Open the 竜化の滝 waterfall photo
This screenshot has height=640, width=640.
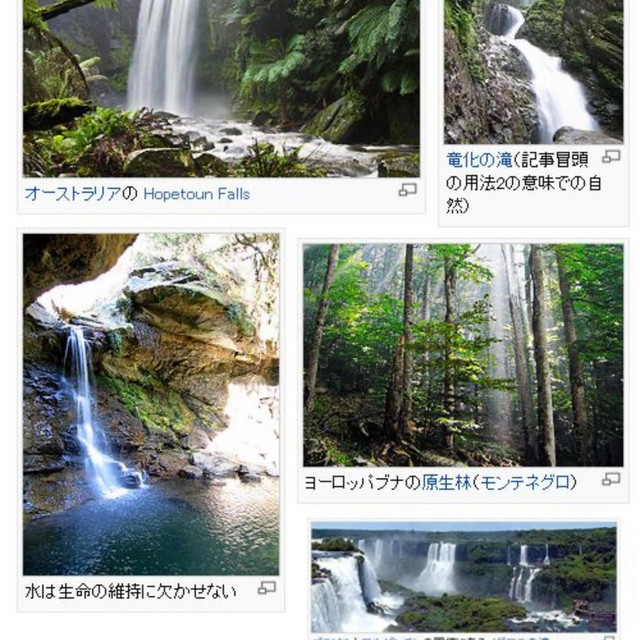pos(532,72)
